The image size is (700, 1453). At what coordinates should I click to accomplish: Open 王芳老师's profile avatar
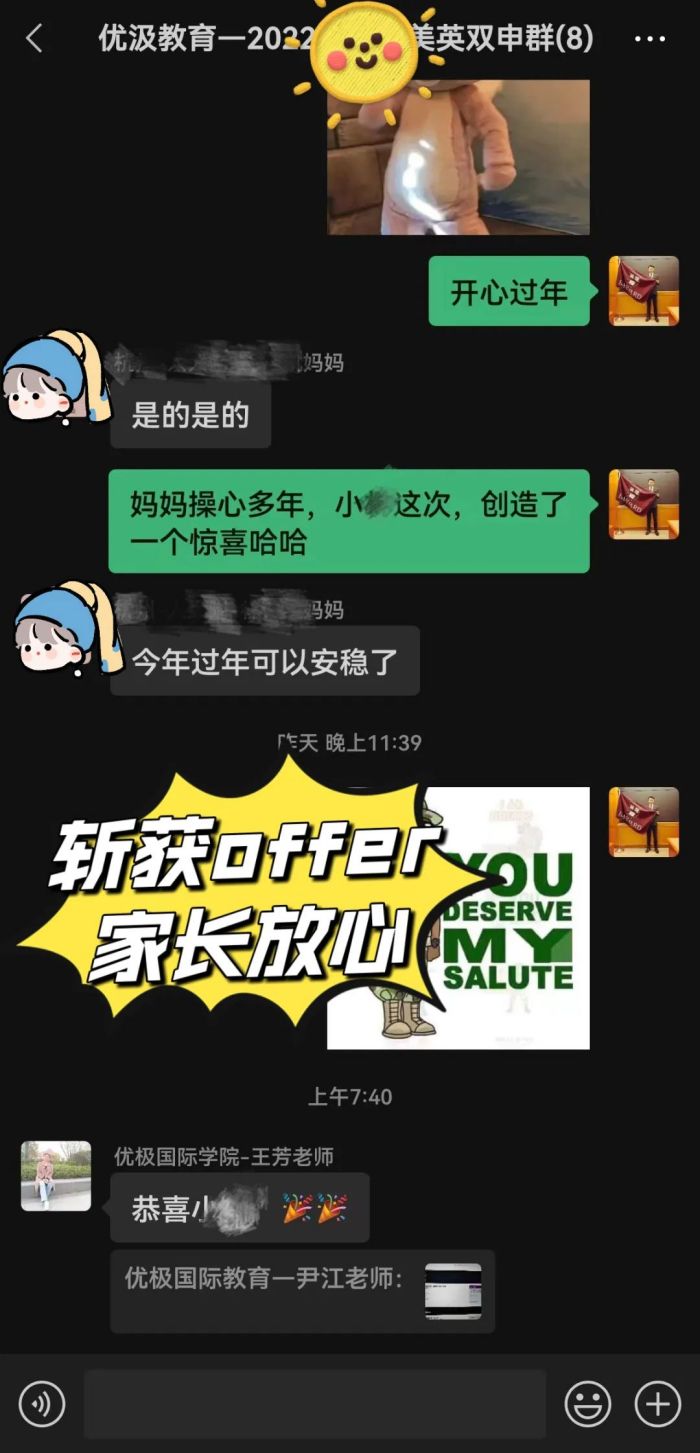[56, 1176]
